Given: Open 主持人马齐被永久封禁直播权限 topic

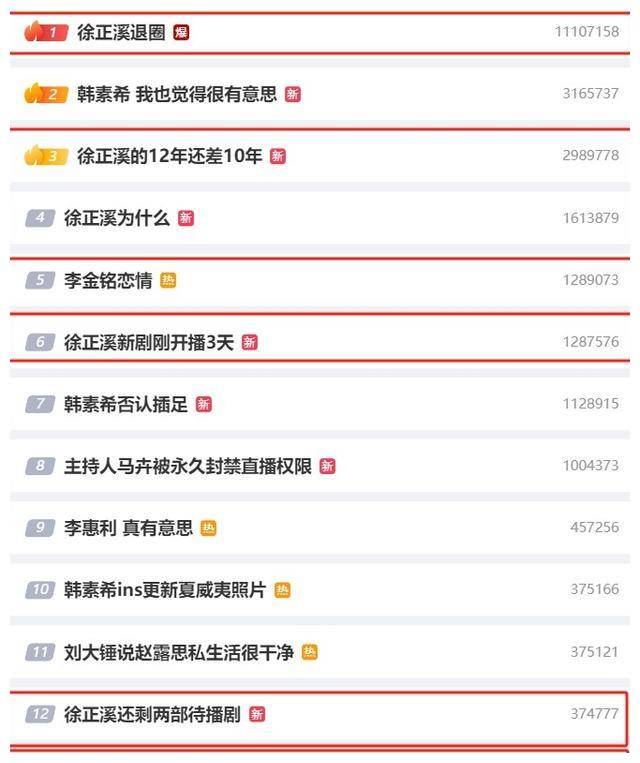Looking at the screenshot, I should (188, 466).
